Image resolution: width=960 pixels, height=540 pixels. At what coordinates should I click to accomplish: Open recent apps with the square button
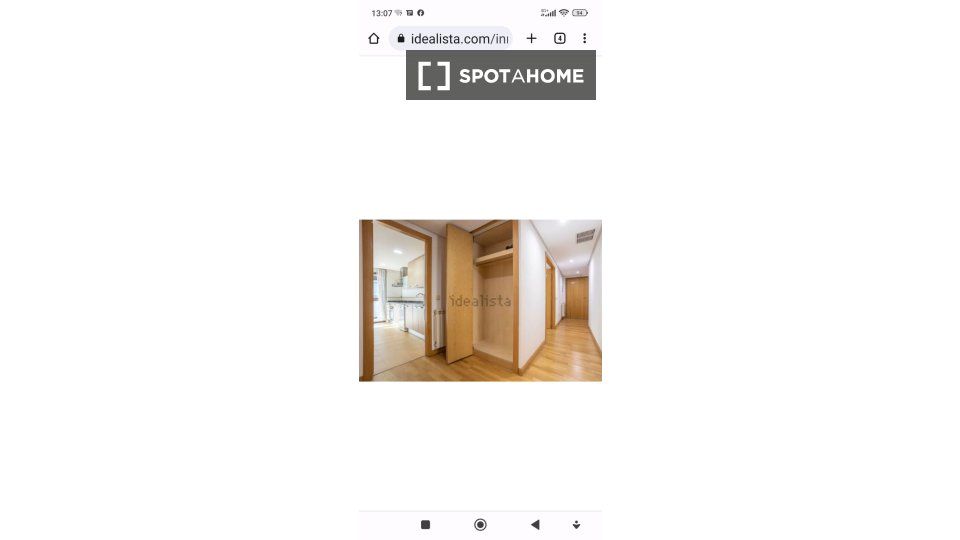(425, 524)
